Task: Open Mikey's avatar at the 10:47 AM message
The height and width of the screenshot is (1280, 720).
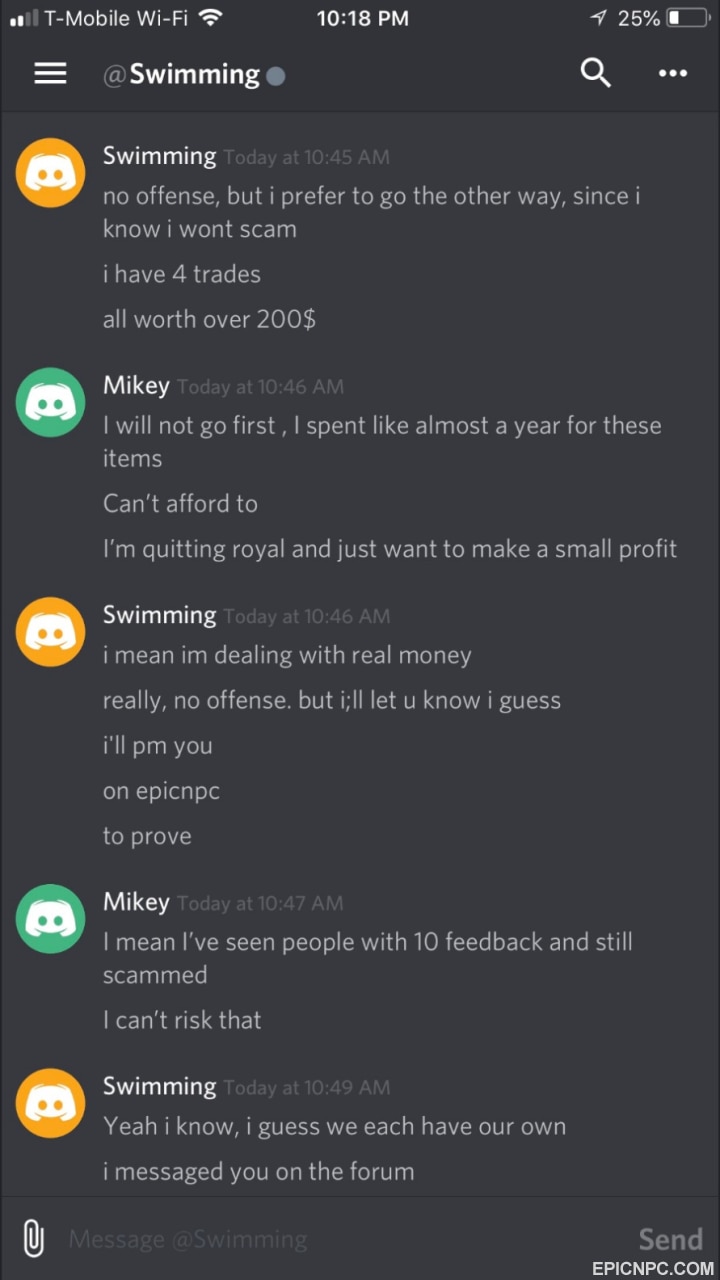Action: tap(50, 918)
